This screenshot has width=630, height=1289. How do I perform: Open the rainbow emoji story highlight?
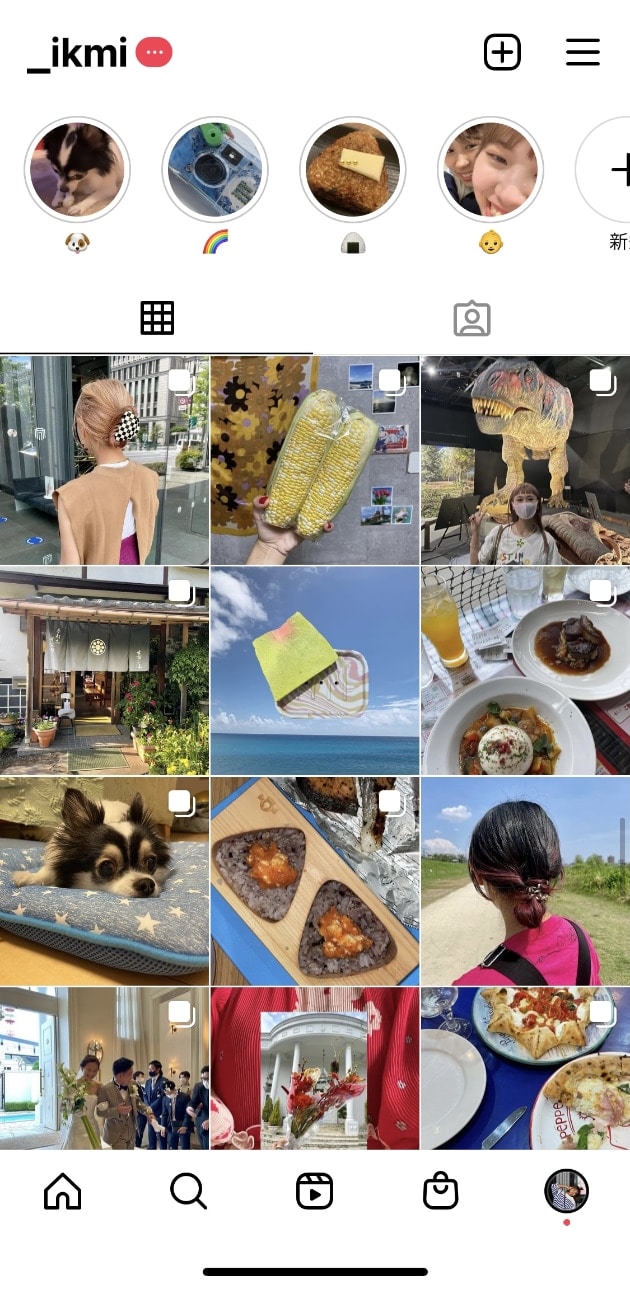point(215,170)
